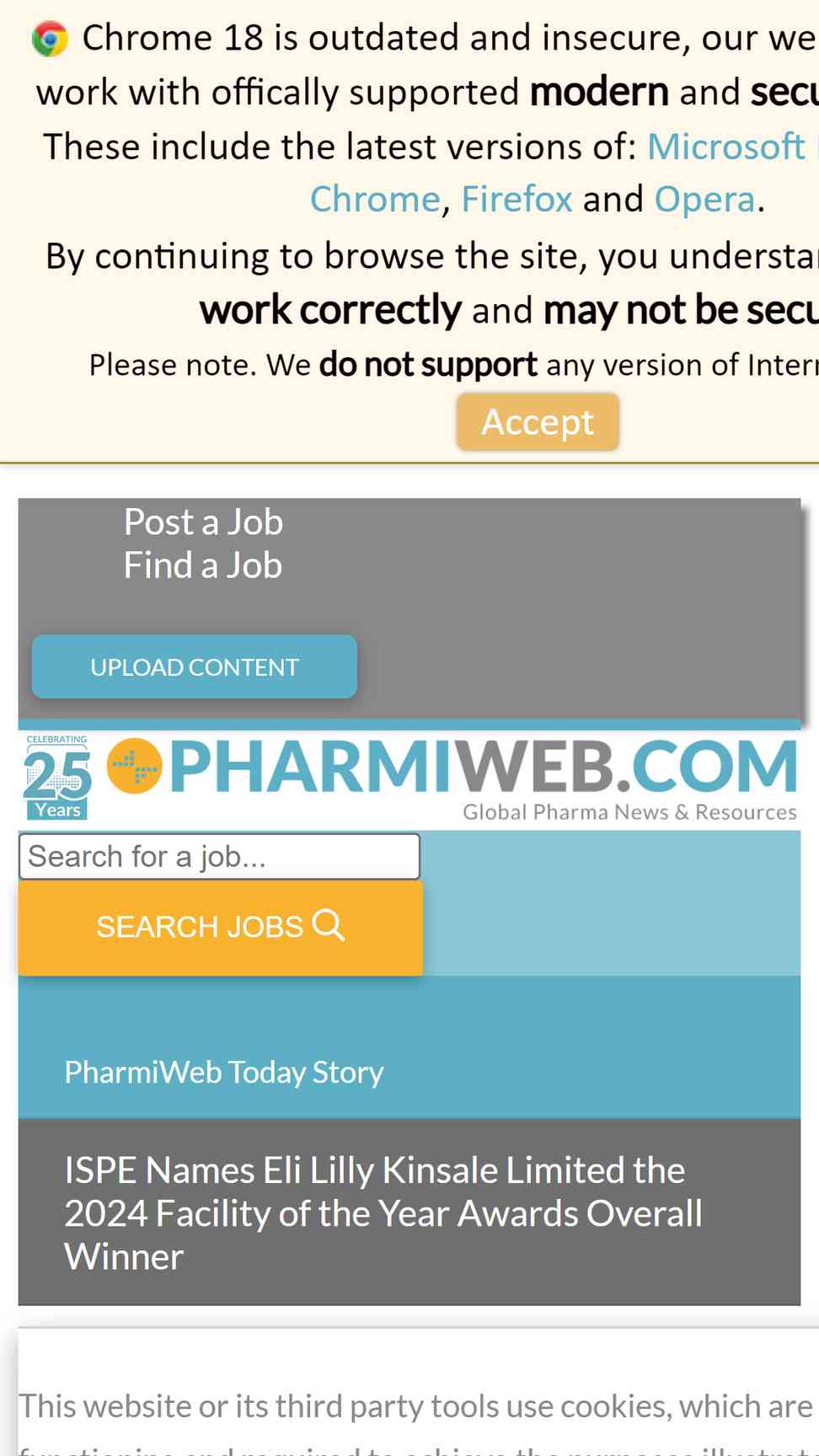
Task: Tap the Accept button on browser warning
Action: click(538, 421)
